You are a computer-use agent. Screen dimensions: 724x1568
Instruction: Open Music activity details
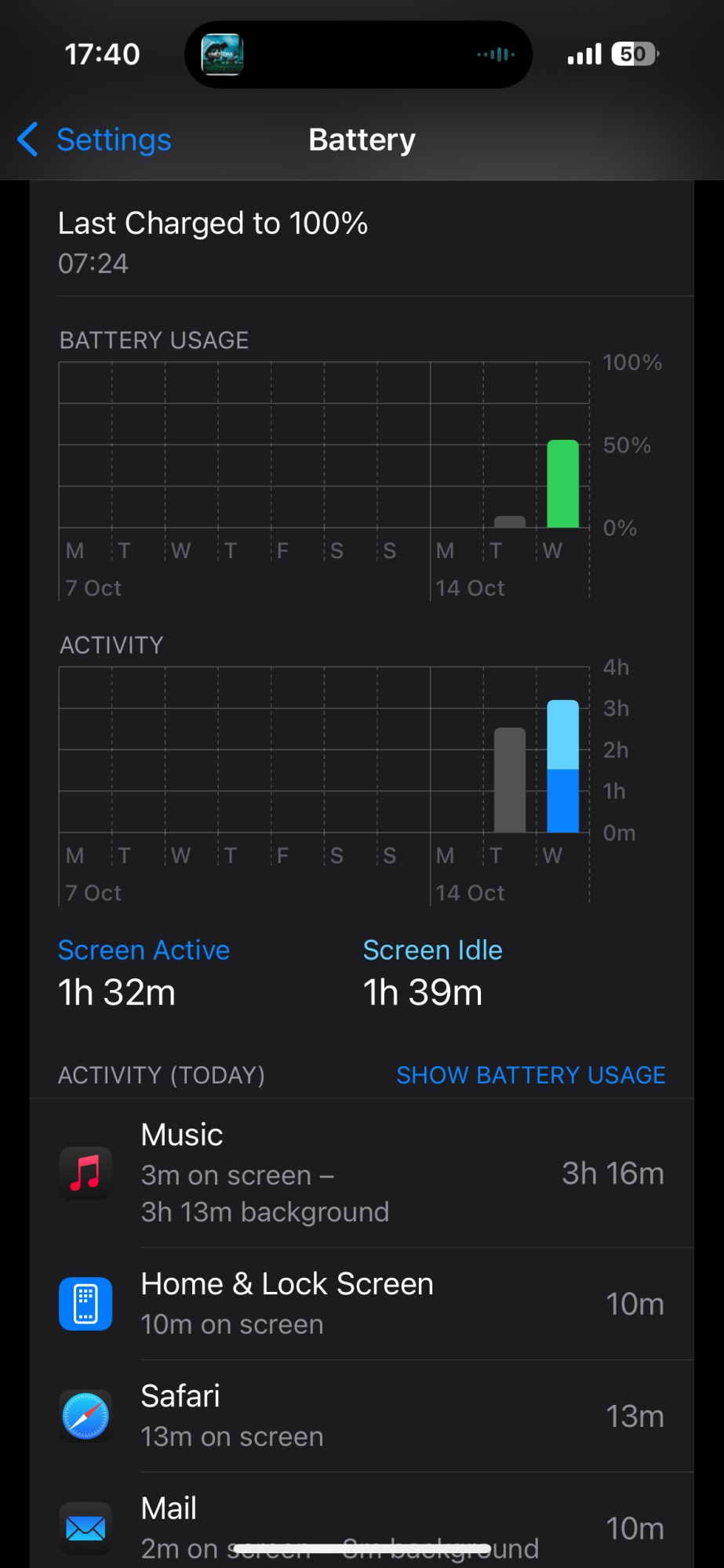(x=362, y=1173)
